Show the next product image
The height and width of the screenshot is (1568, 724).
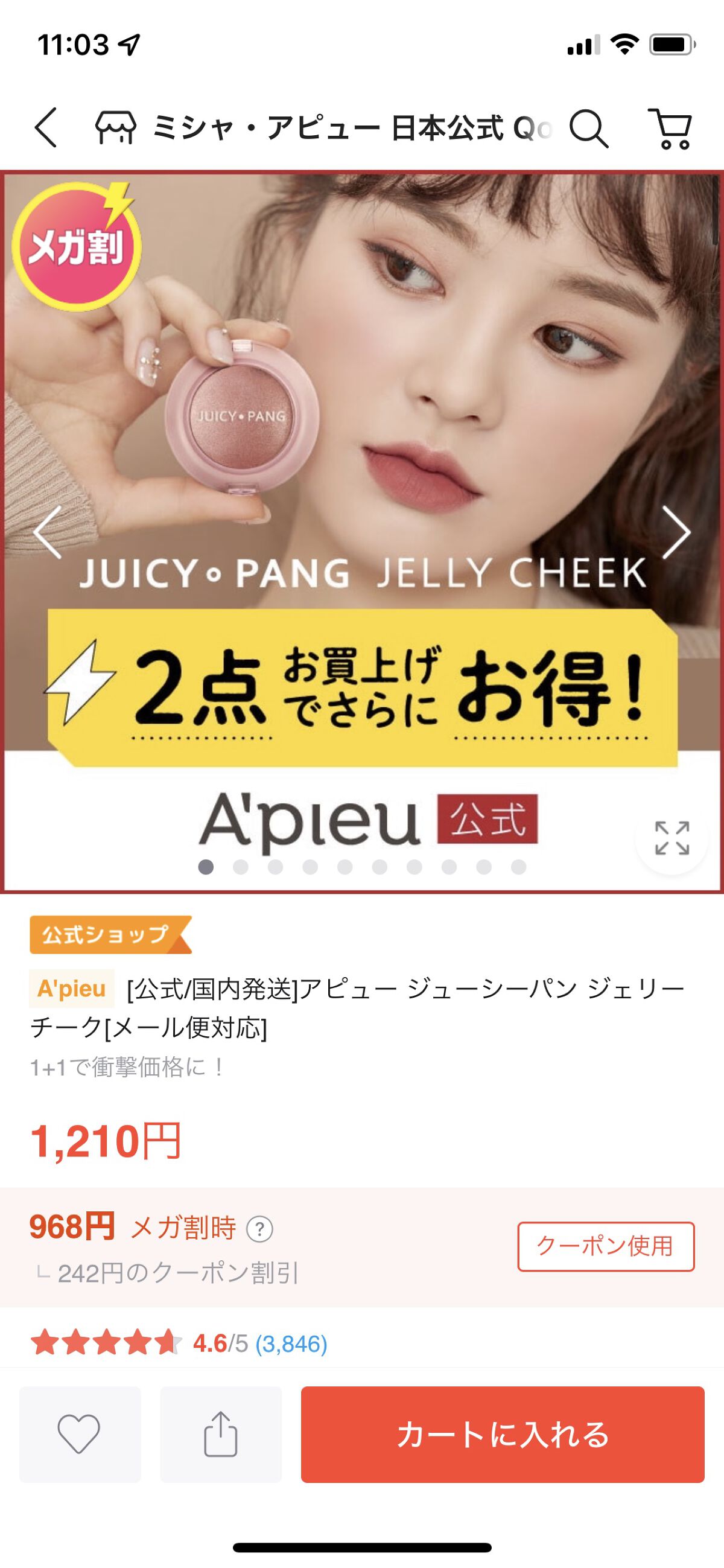675,532
